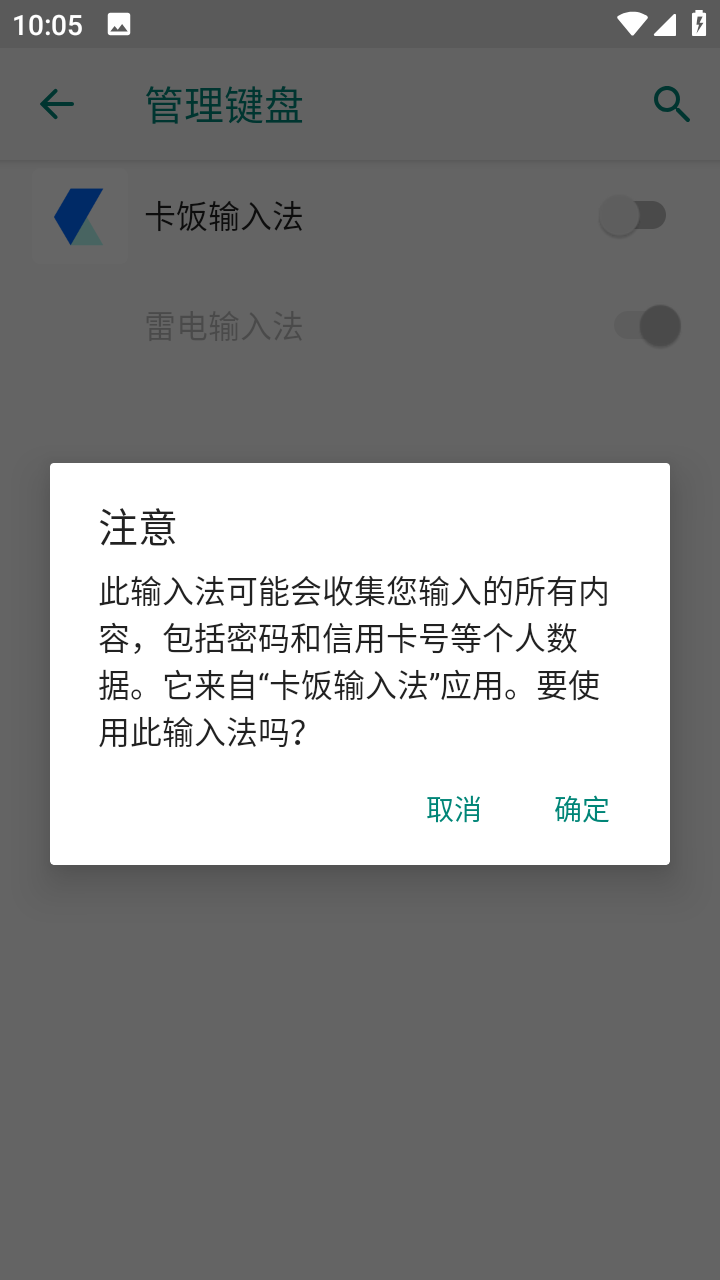The width and height of the screenshot is (720, 1280).
Task: Tap the 雷电输入法 list entry
Action: [224, 326]
